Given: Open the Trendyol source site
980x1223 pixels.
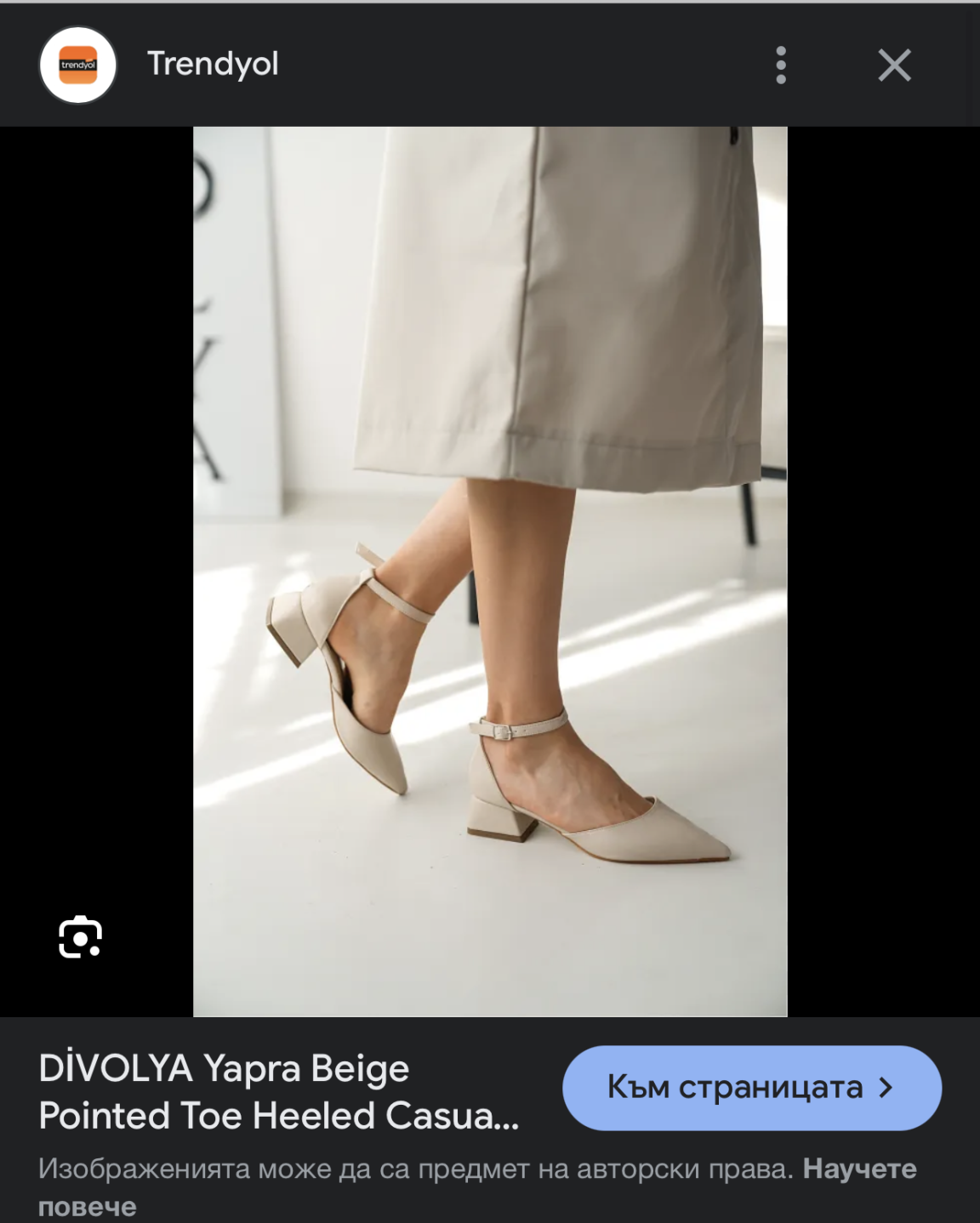Looking at the screenshot, I should click(x=212, y=64).
